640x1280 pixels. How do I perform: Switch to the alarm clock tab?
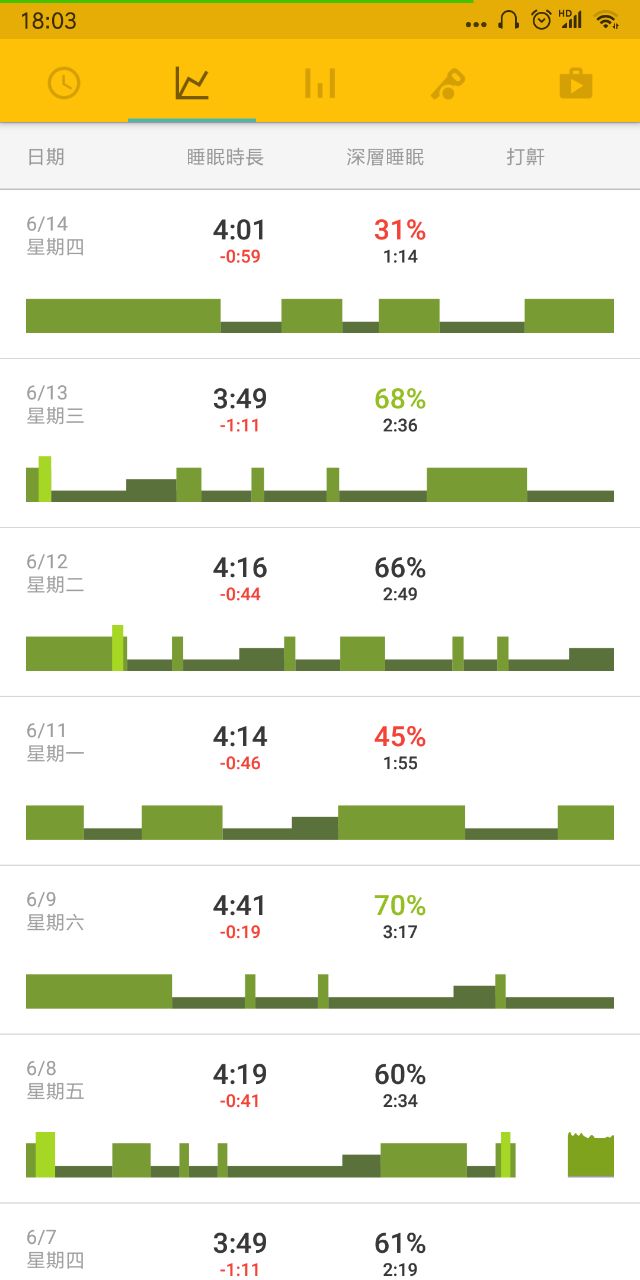[x=64, y=83]
